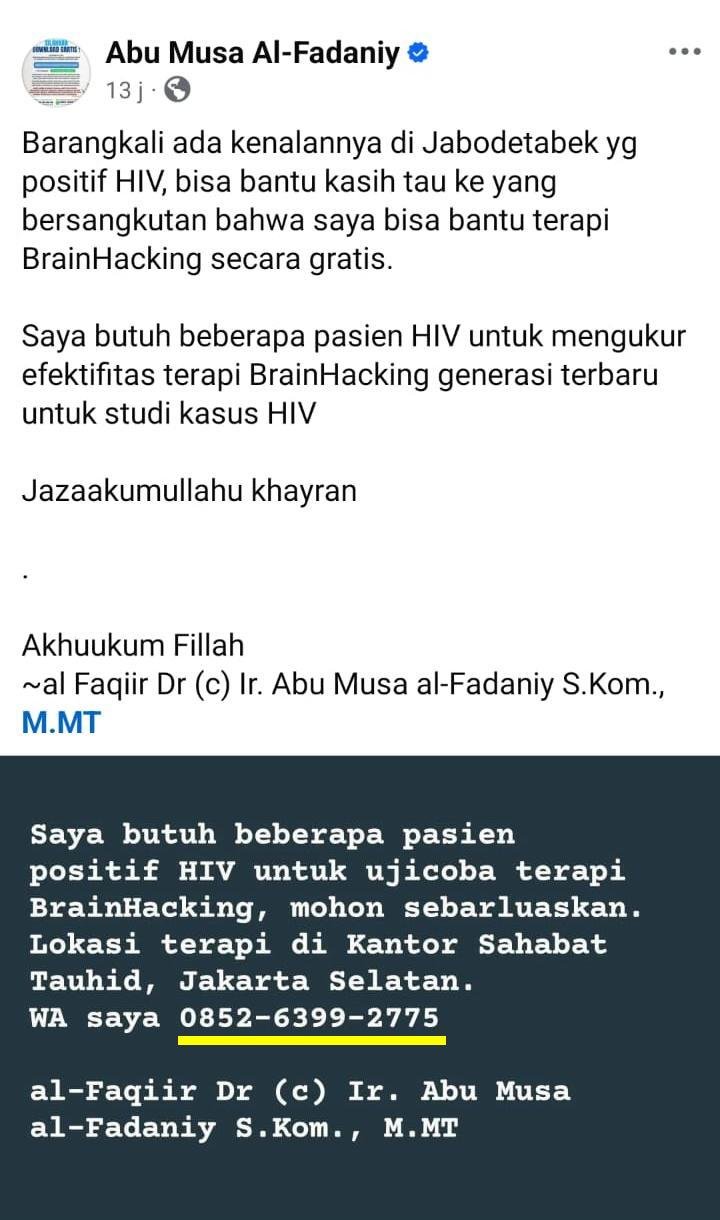Open the attached dark text image

click(360, 985)
